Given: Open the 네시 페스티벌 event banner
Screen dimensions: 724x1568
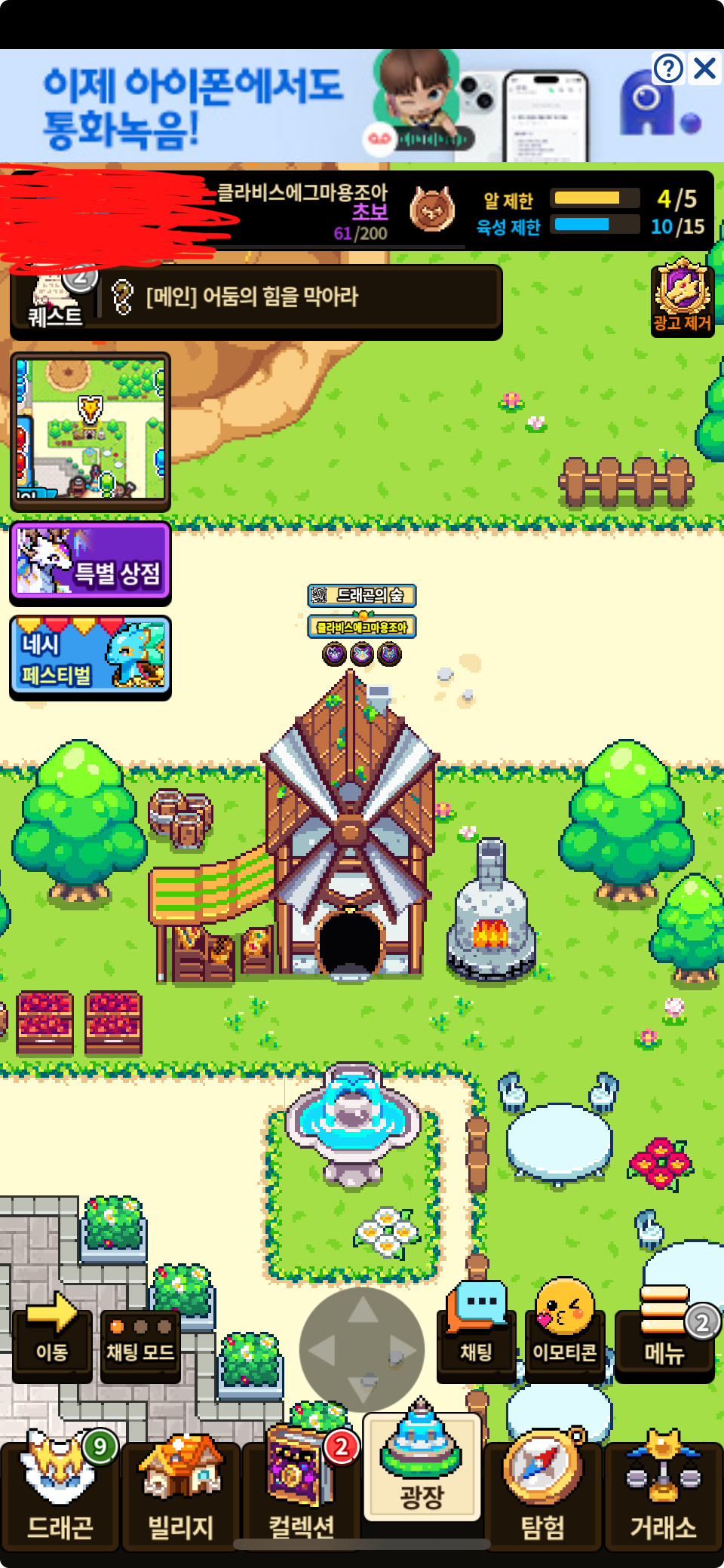Looking at the screenshot, I should [x=90, y=656].
